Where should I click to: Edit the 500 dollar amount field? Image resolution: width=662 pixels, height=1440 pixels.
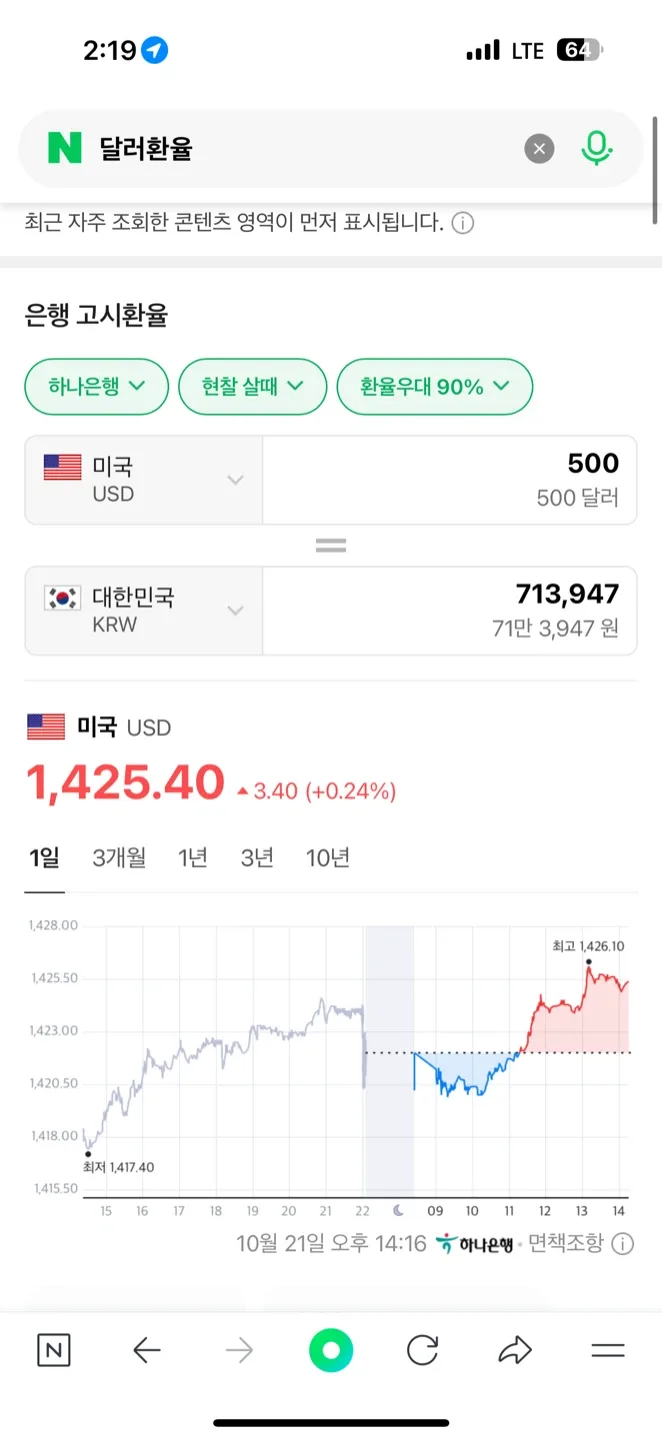pyautogui.click(x=450, y=480)
